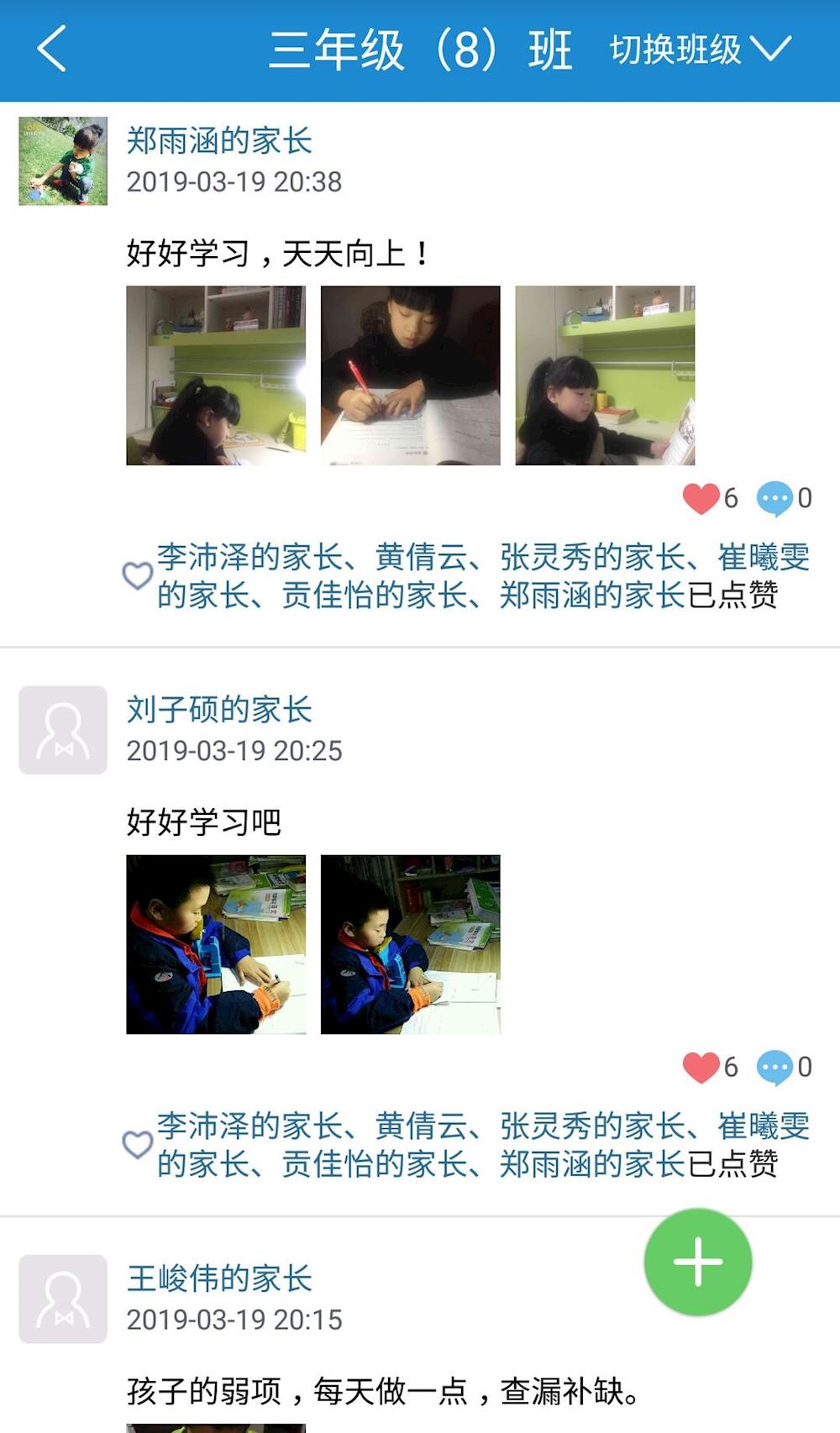Tap 刘子硕的家长's avatar

click(x=63, y=730)
